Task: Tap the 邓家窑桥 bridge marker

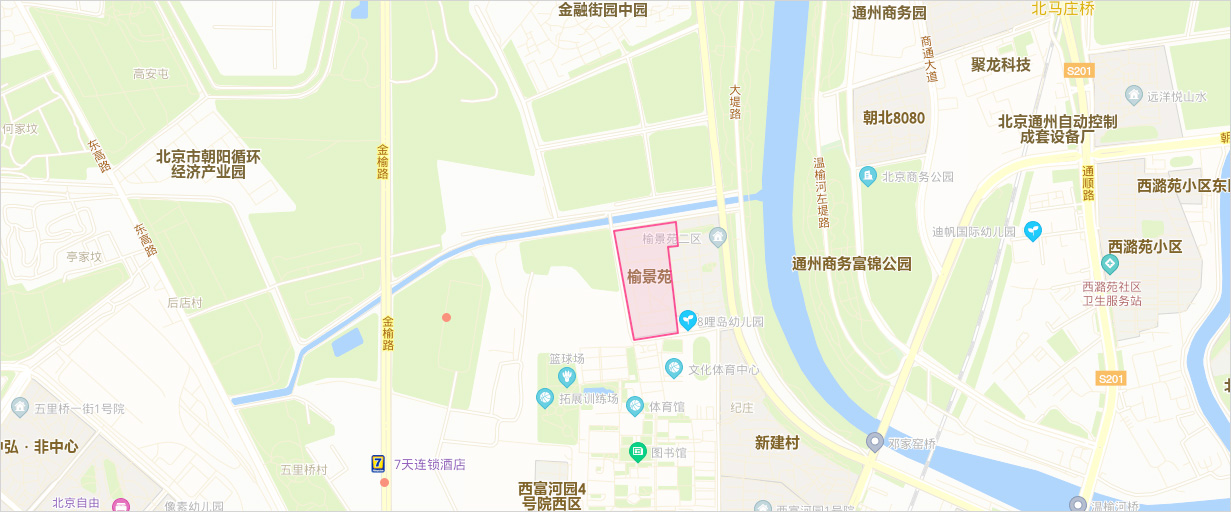Action: [874, 442]
